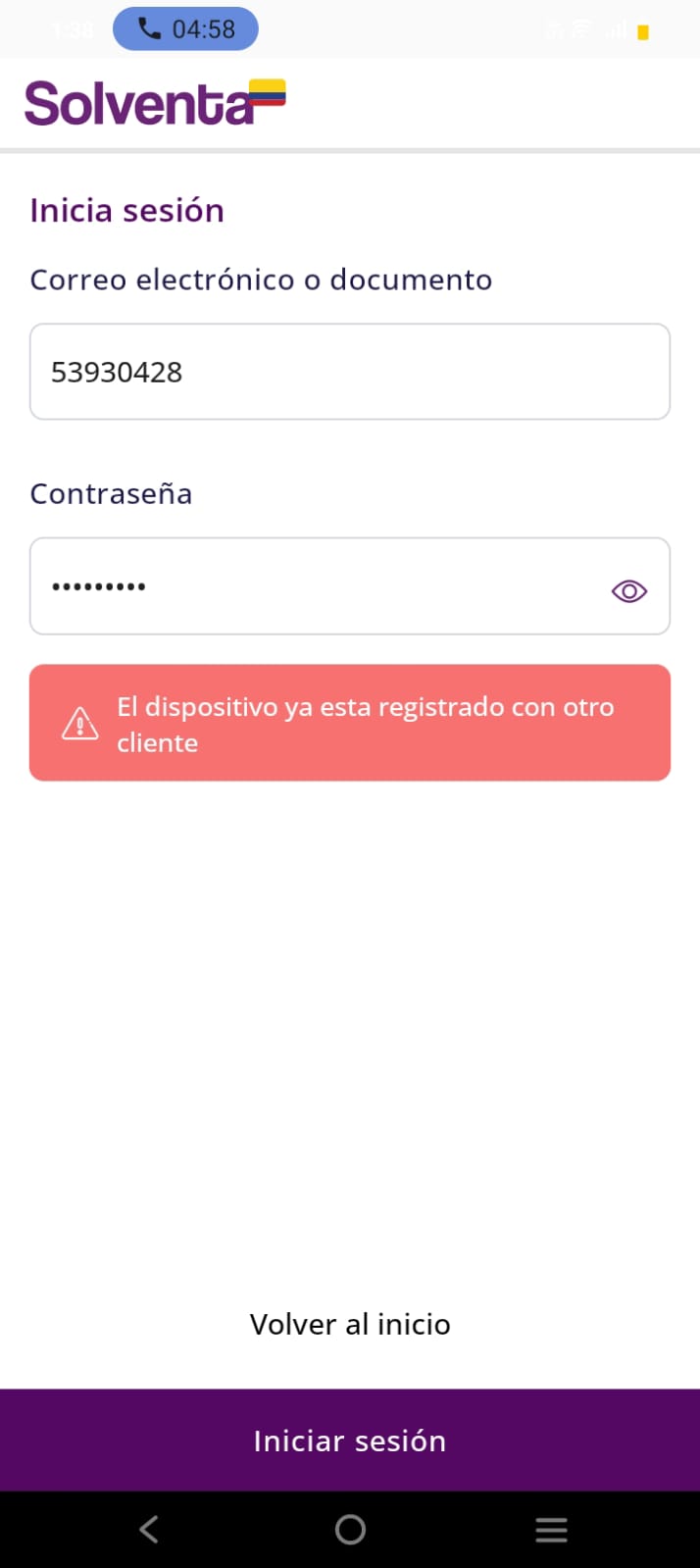Open the recent apps menu
Viewport: 700px width, 1568px height.
click(x=551, y=1529)
